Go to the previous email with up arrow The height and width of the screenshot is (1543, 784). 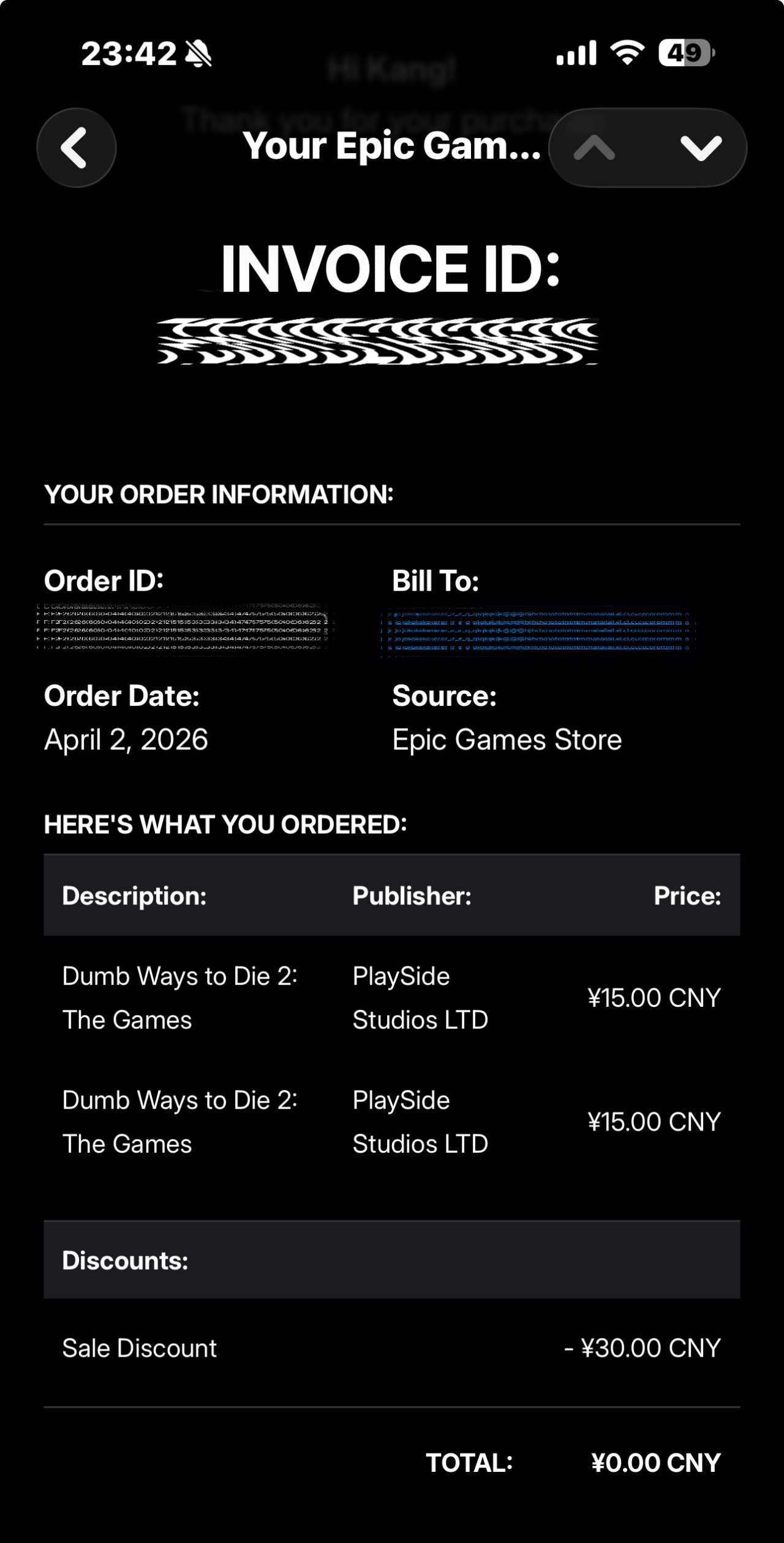(594, 148)
